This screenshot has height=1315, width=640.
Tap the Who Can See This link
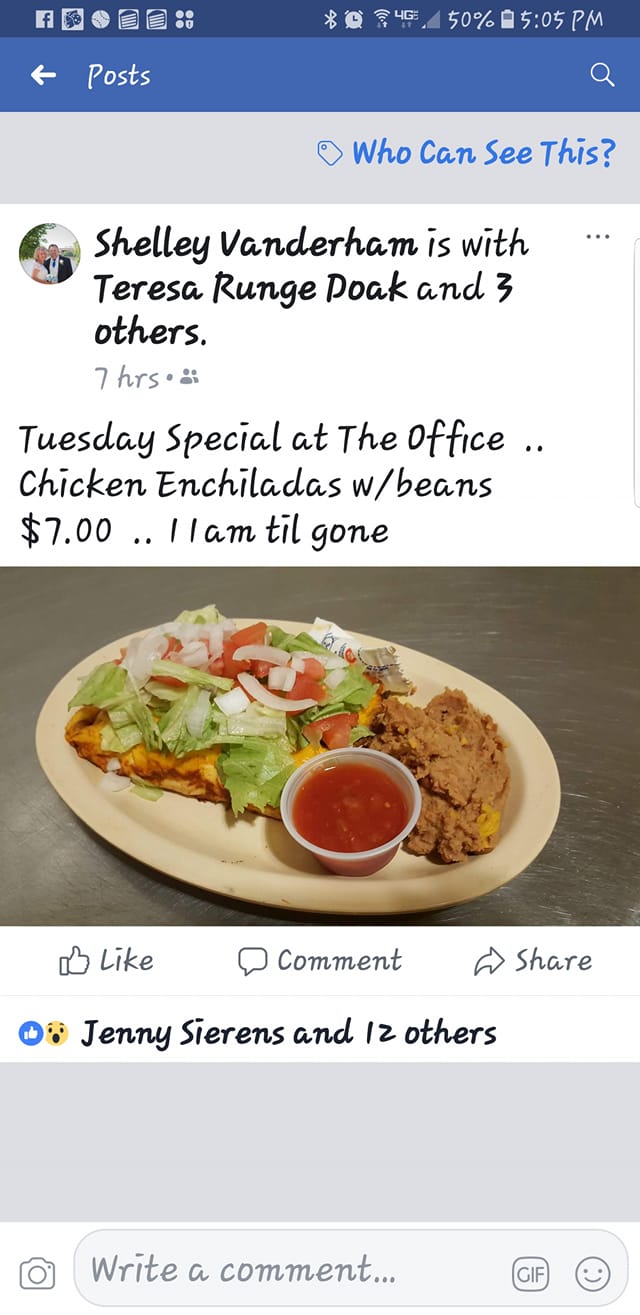point(466,153)
